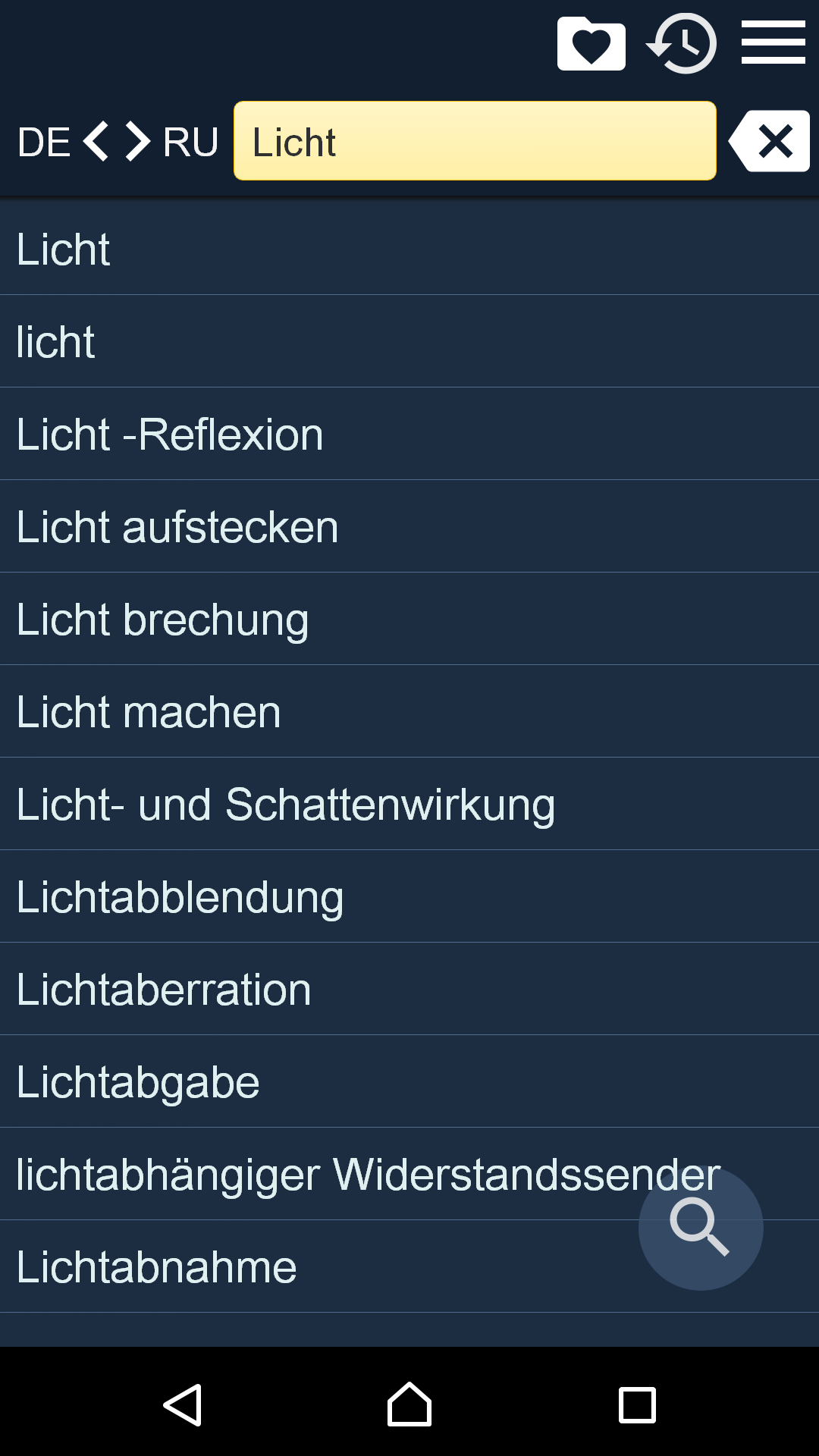The height and width of the screenshot is (1456, 819).
Task: Open the hamburger menu
Action: pos(773,43)
